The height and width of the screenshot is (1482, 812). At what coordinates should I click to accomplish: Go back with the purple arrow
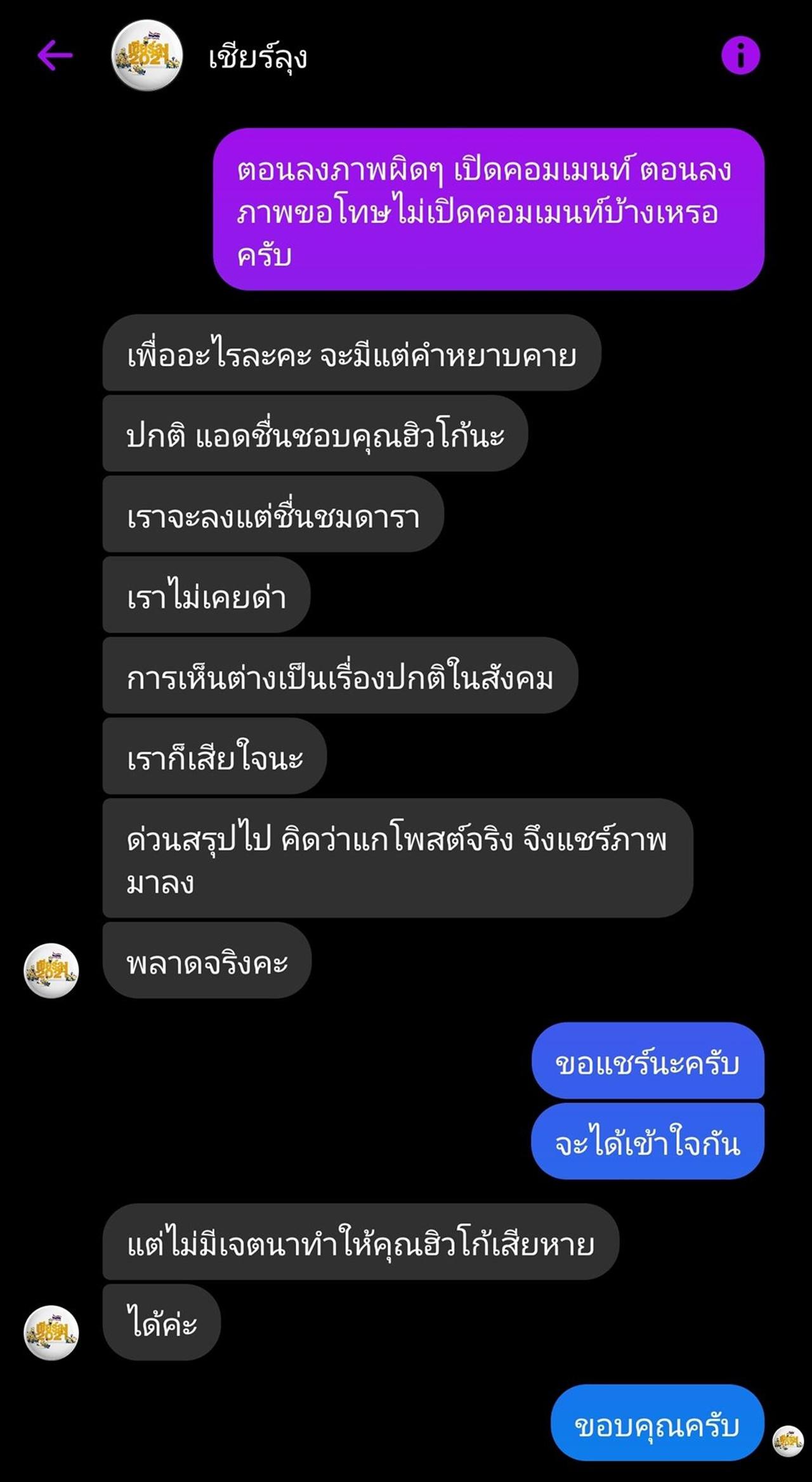(x=55, y=55)
